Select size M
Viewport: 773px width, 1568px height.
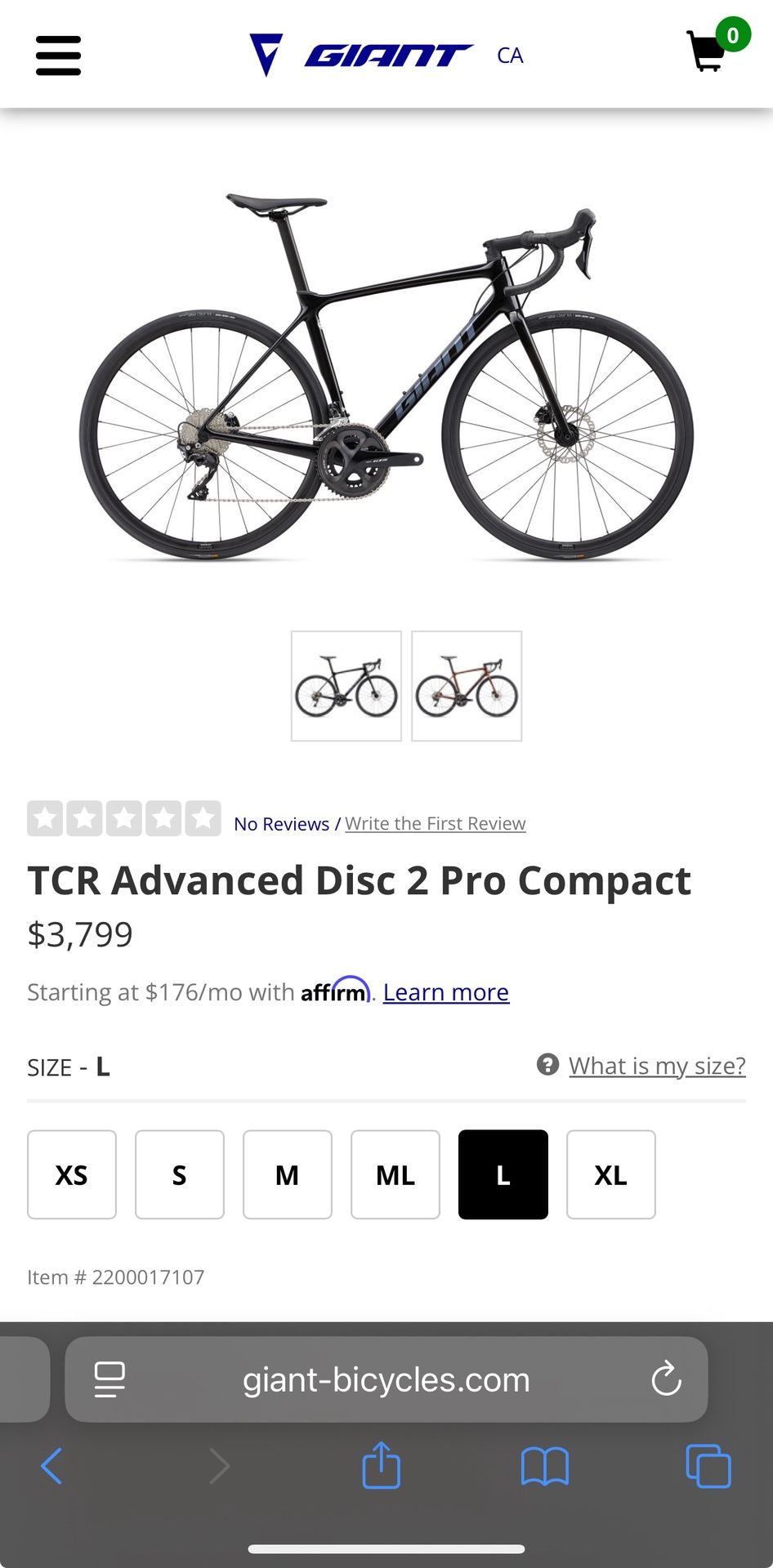coord(287,1174)
